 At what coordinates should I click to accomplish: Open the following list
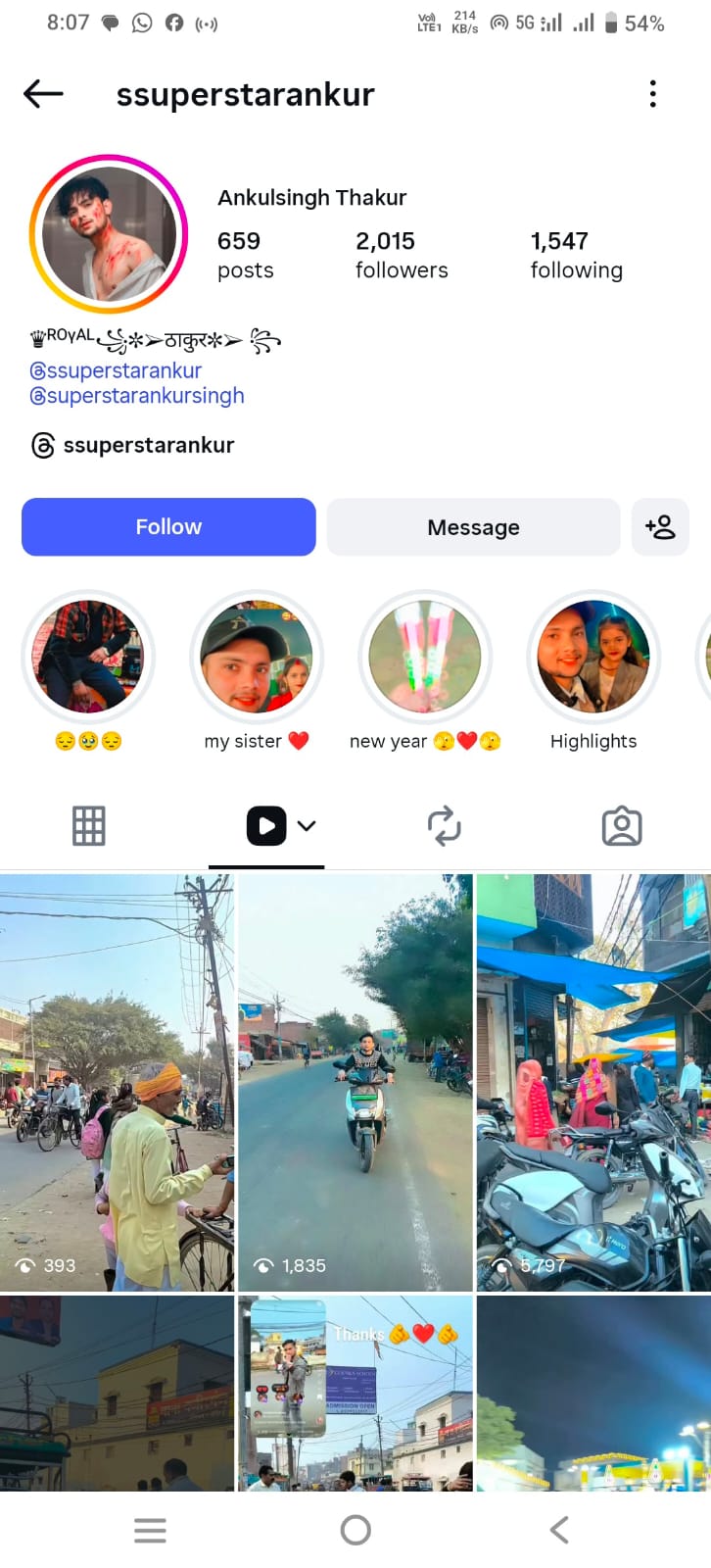tap(576, 255)
